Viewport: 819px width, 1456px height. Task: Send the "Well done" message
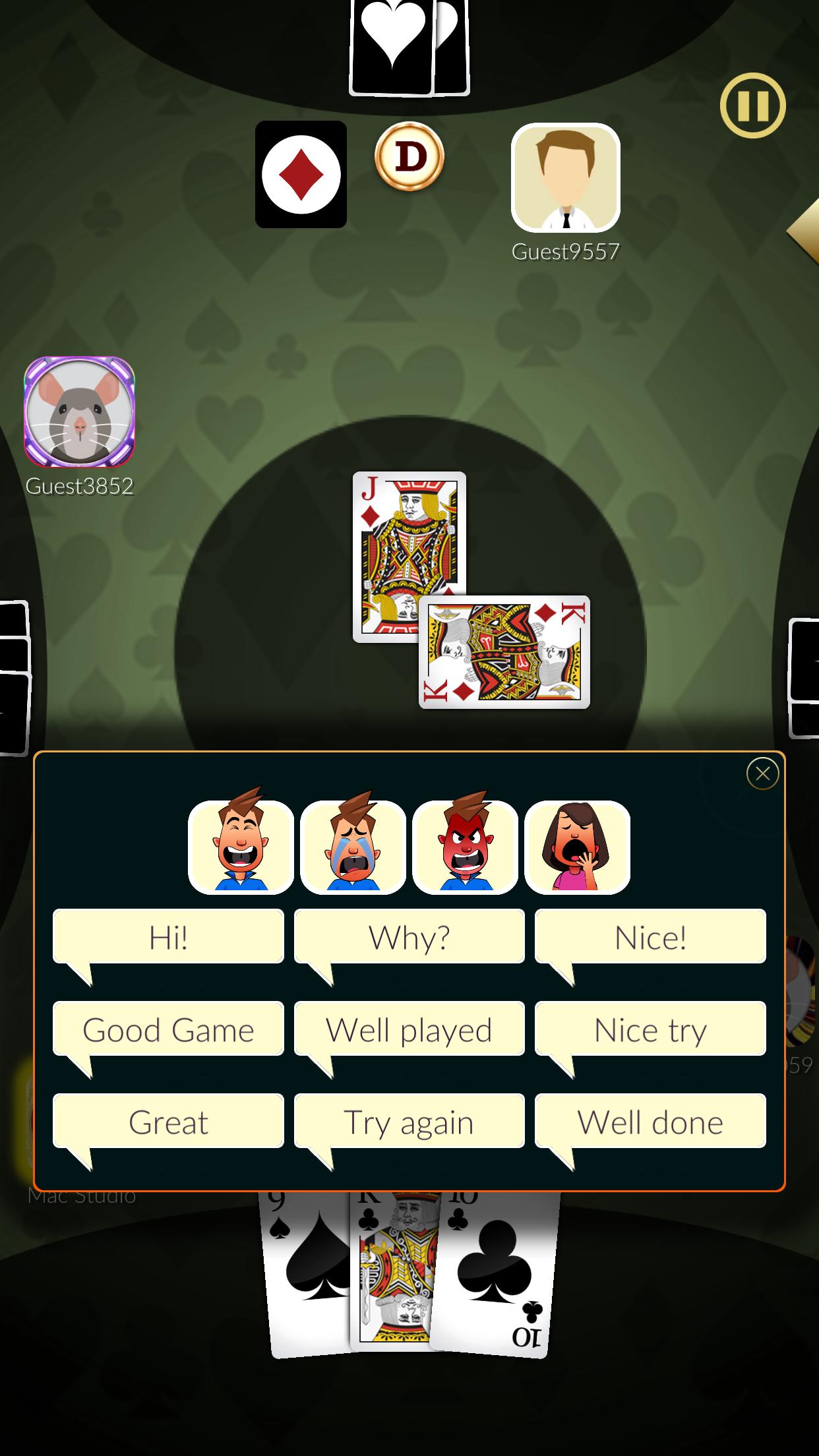point(650,1122)
